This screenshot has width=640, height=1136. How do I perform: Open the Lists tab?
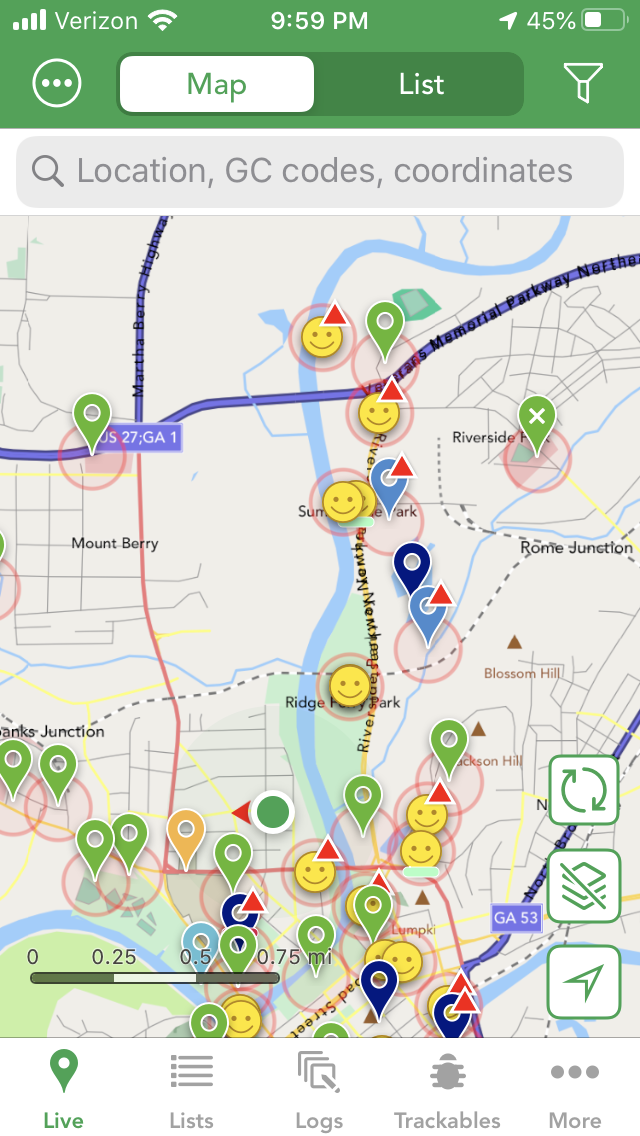(191, 1090)
